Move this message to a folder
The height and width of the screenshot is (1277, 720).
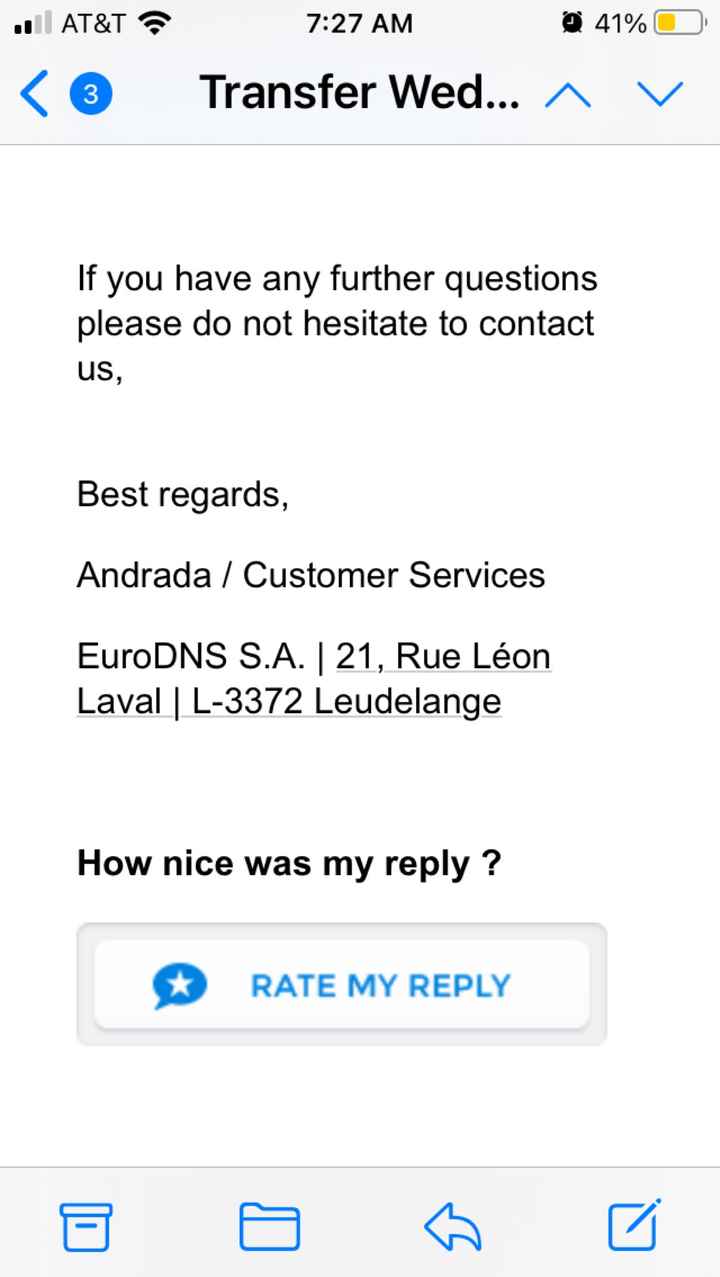270,1224
